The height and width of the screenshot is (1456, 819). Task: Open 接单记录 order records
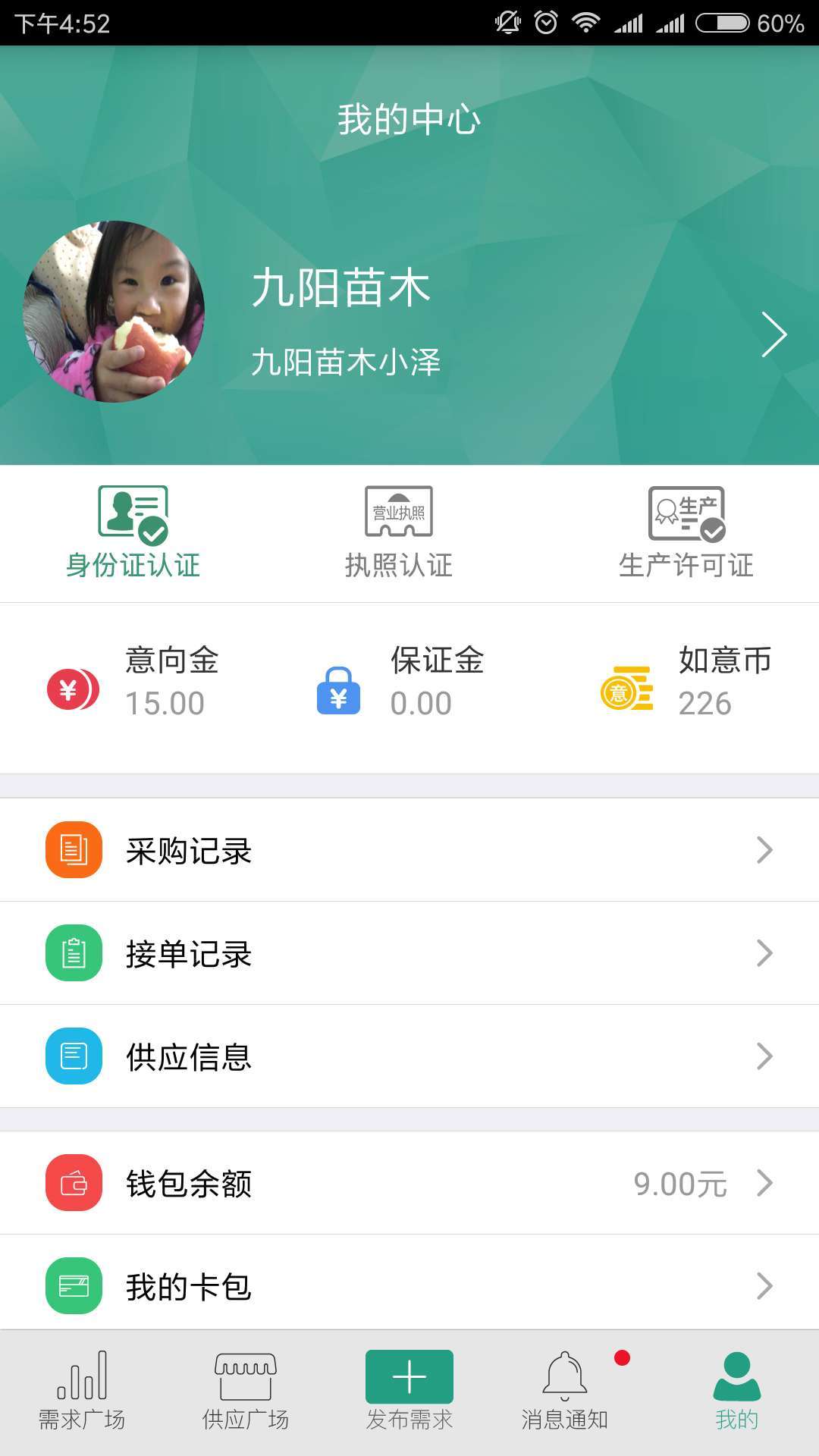[x=409, y=953]
